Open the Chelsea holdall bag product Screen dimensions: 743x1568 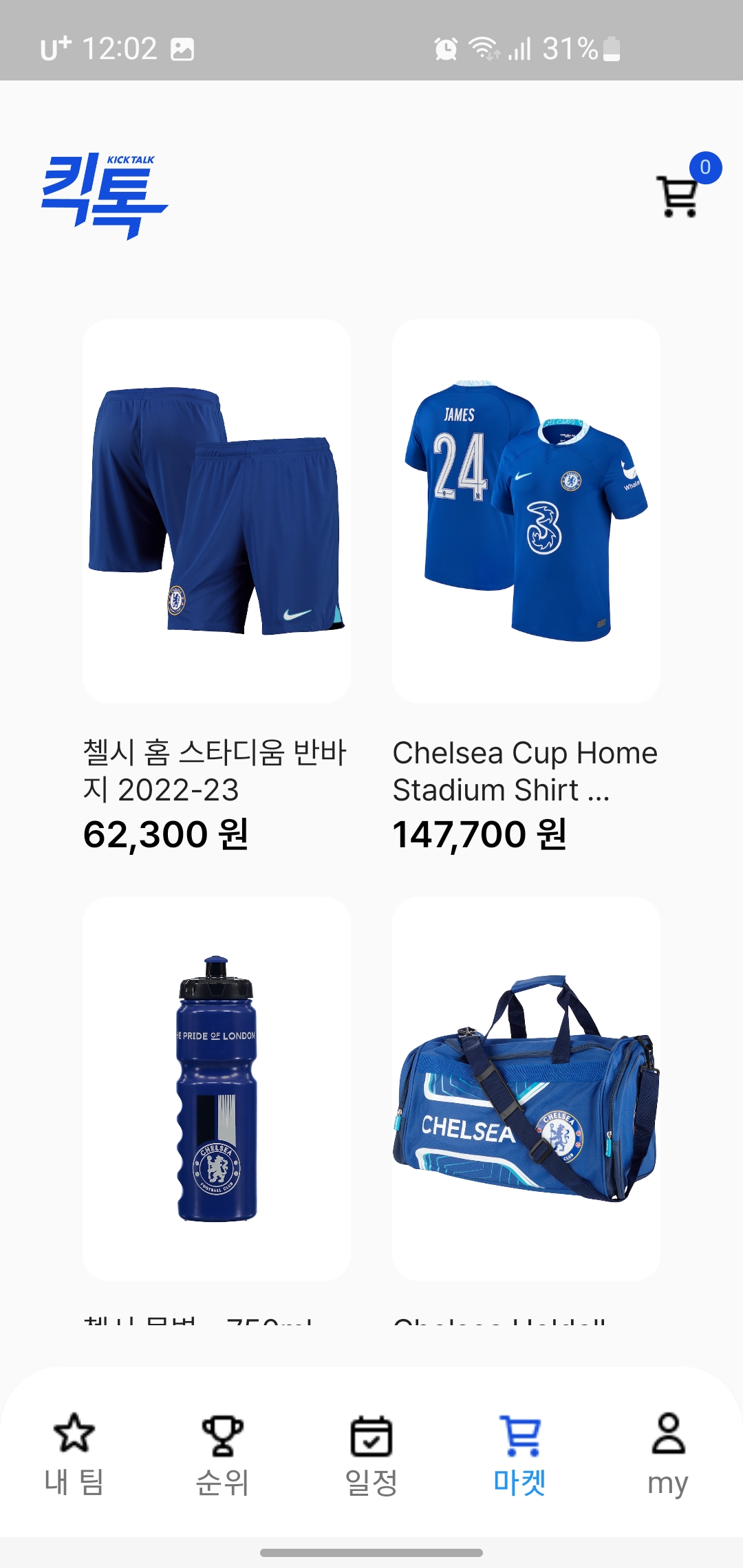[526, 1088]
